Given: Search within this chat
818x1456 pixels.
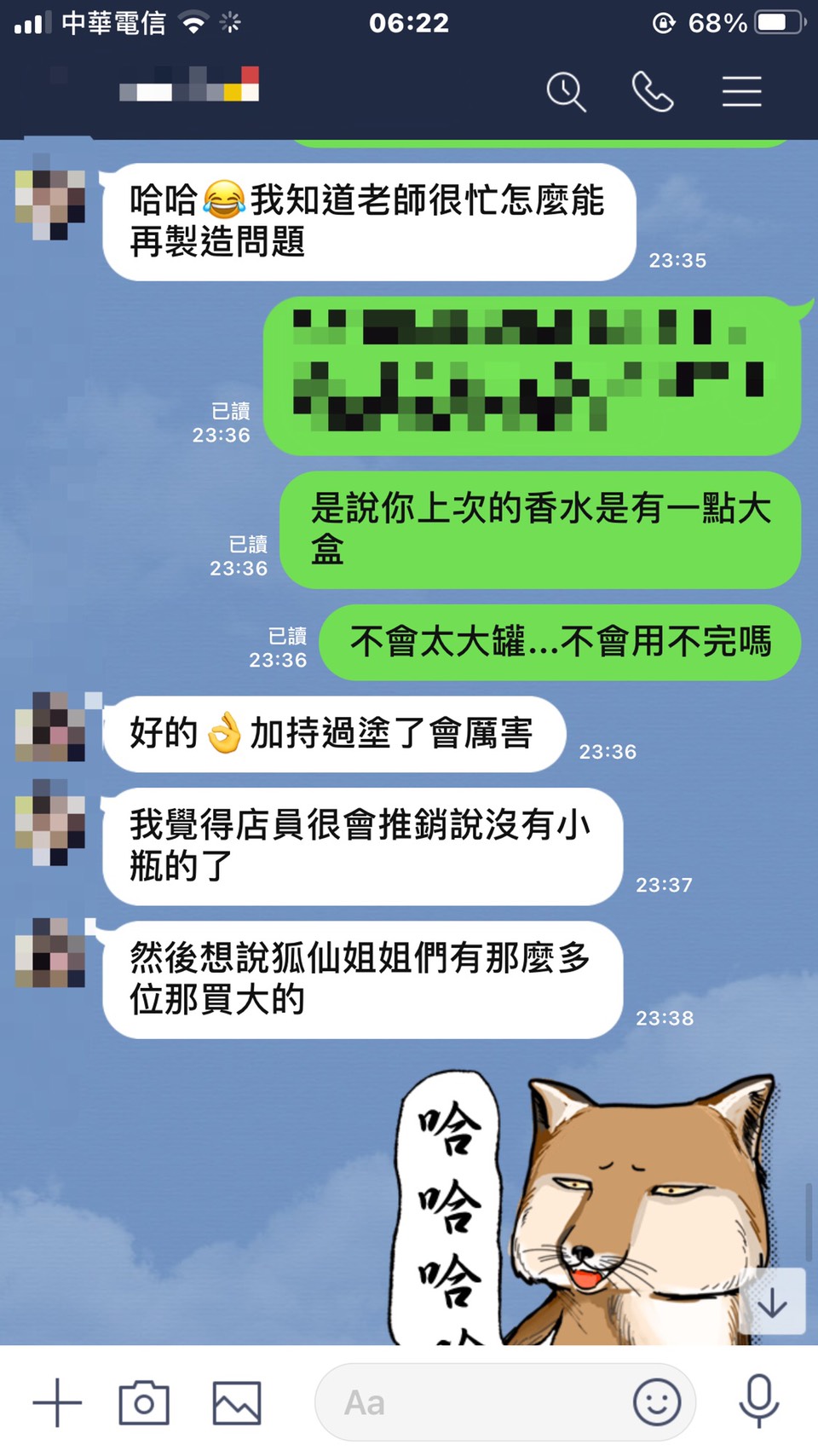Looking at the screenshot, I should pyautogui.click(x=566, y=92).
